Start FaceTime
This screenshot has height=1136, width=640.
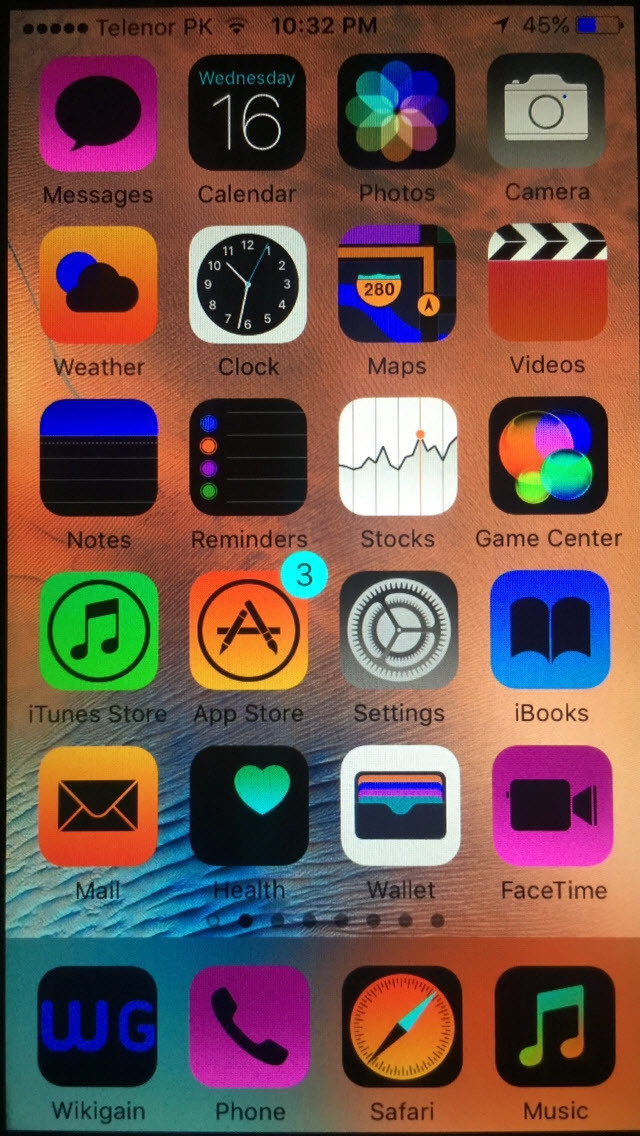tap(551, 805)
